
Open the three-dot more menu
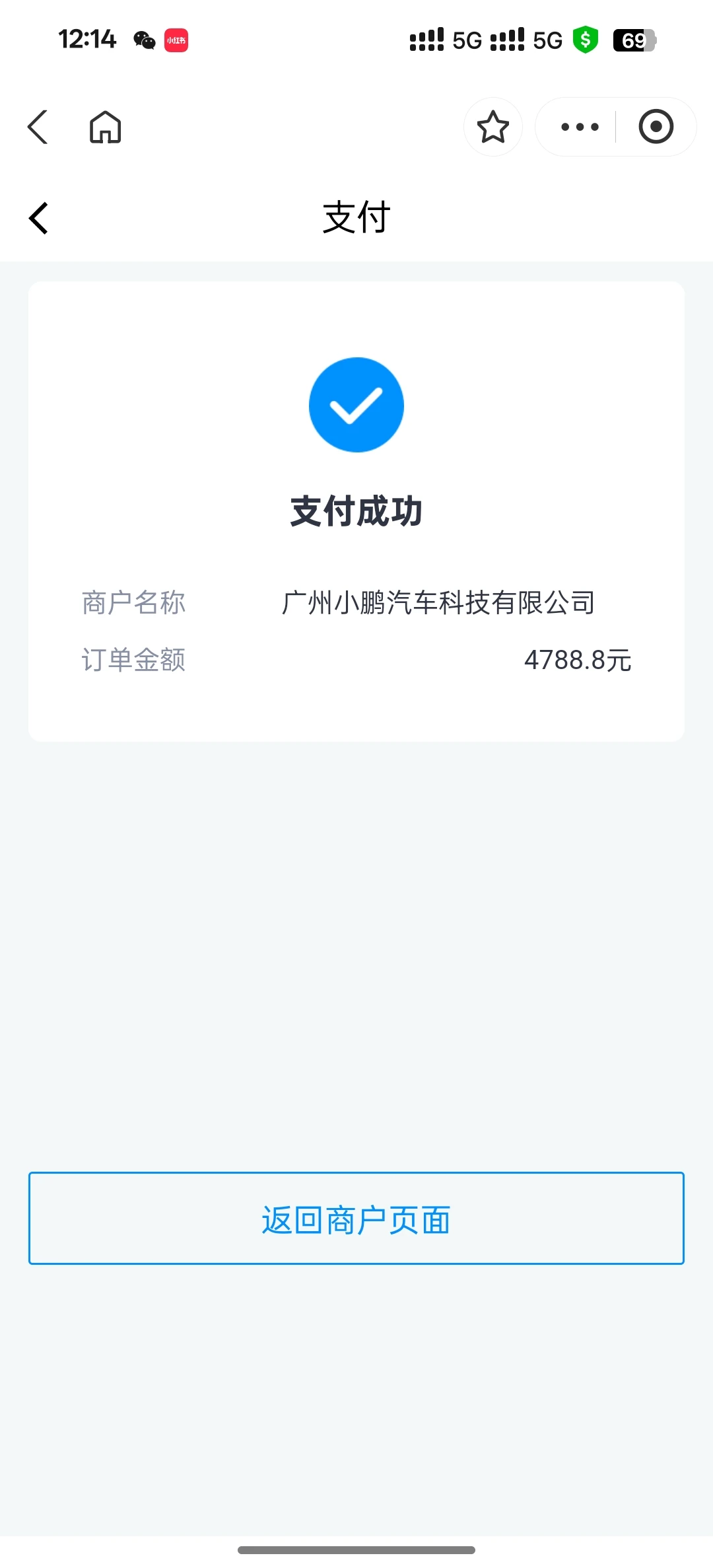[x=580, y=127]
